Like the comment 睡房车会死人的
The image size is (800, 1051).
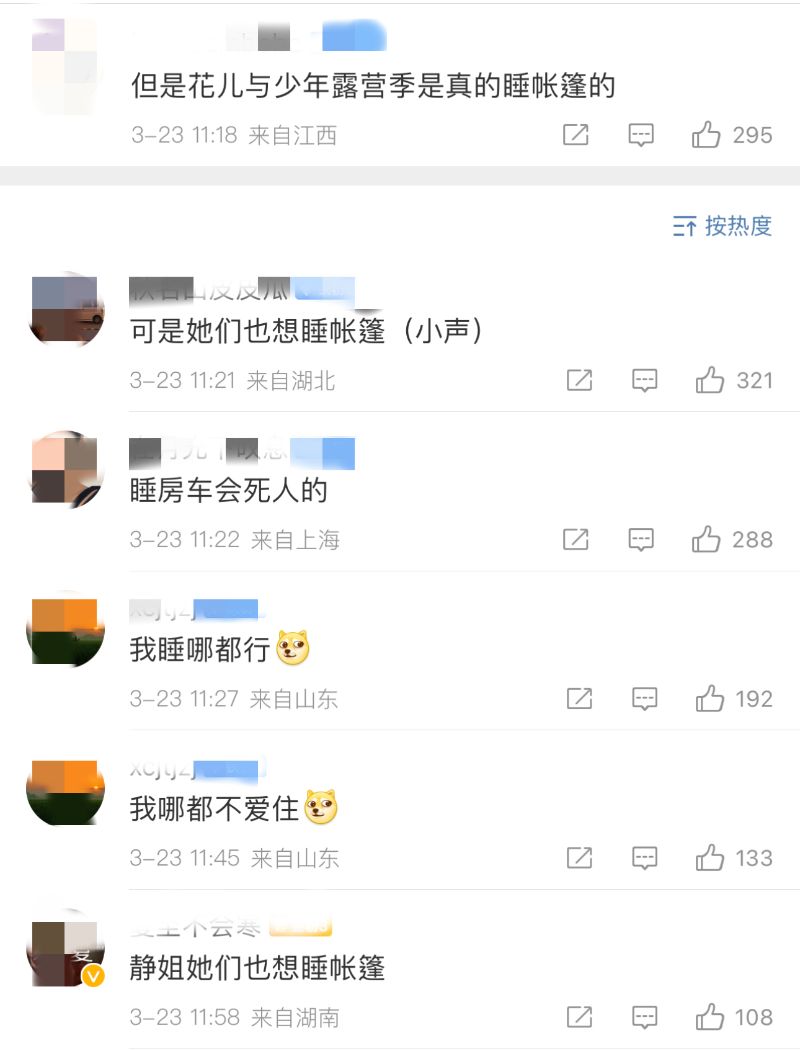[x=707, y=540]
